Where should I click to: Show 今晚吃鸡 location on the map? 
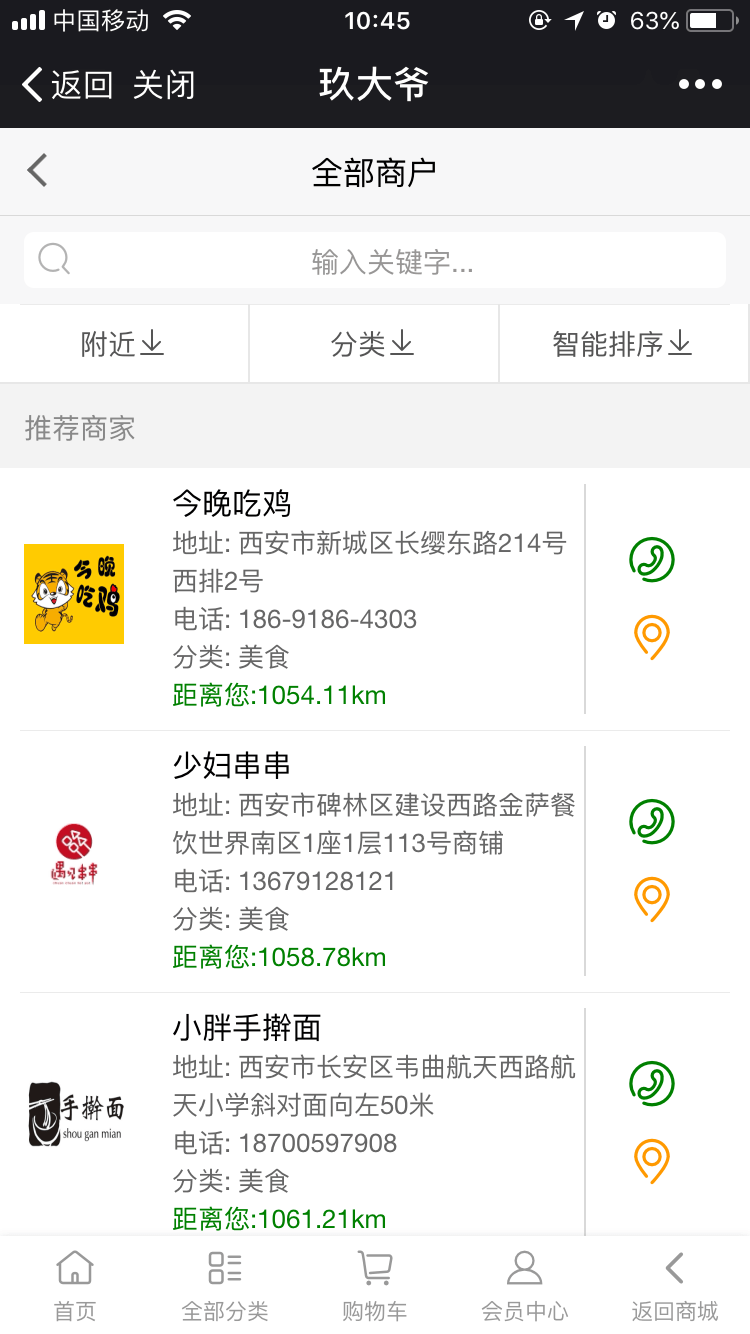[x=652, y=637]
